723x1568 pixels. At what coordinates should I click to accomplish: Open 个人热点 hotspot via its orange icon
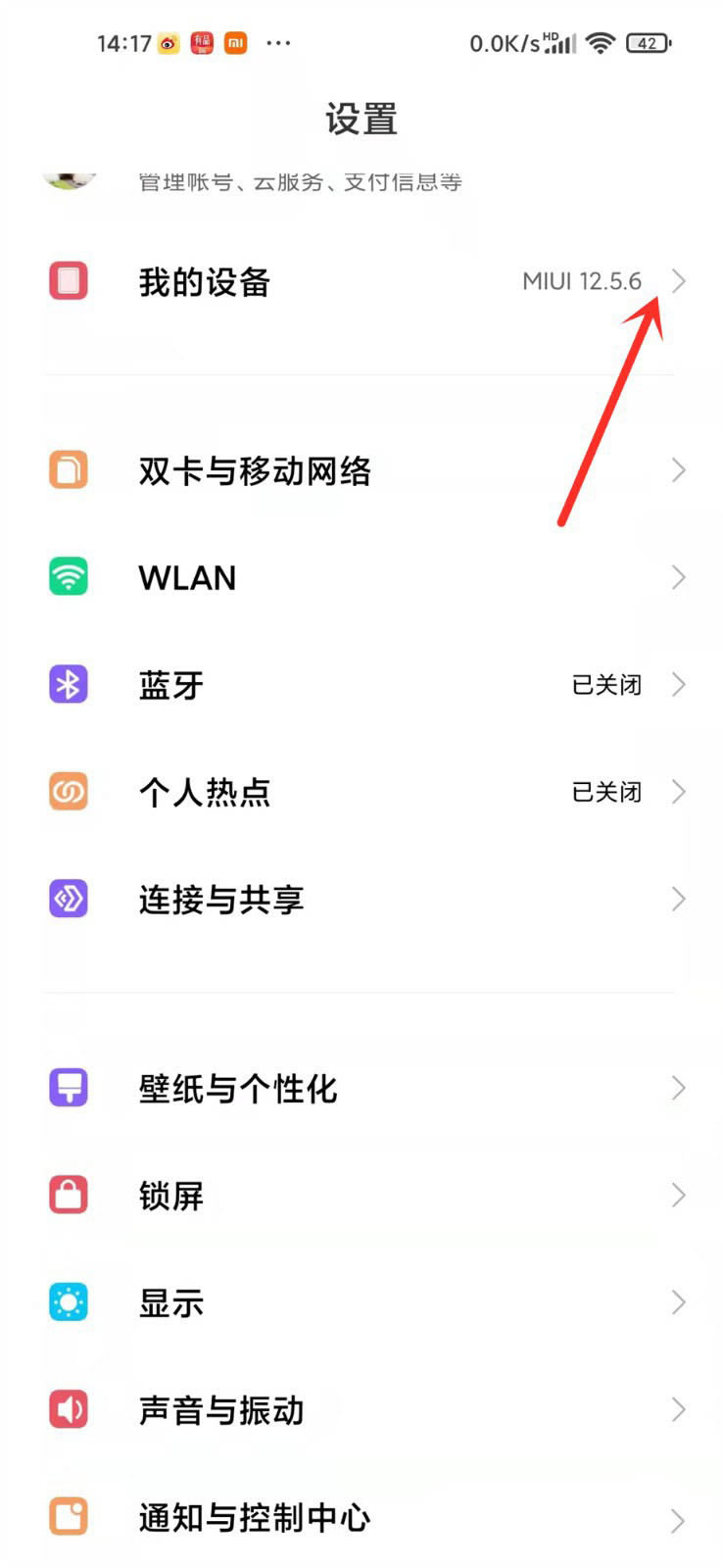pos(69,791)
